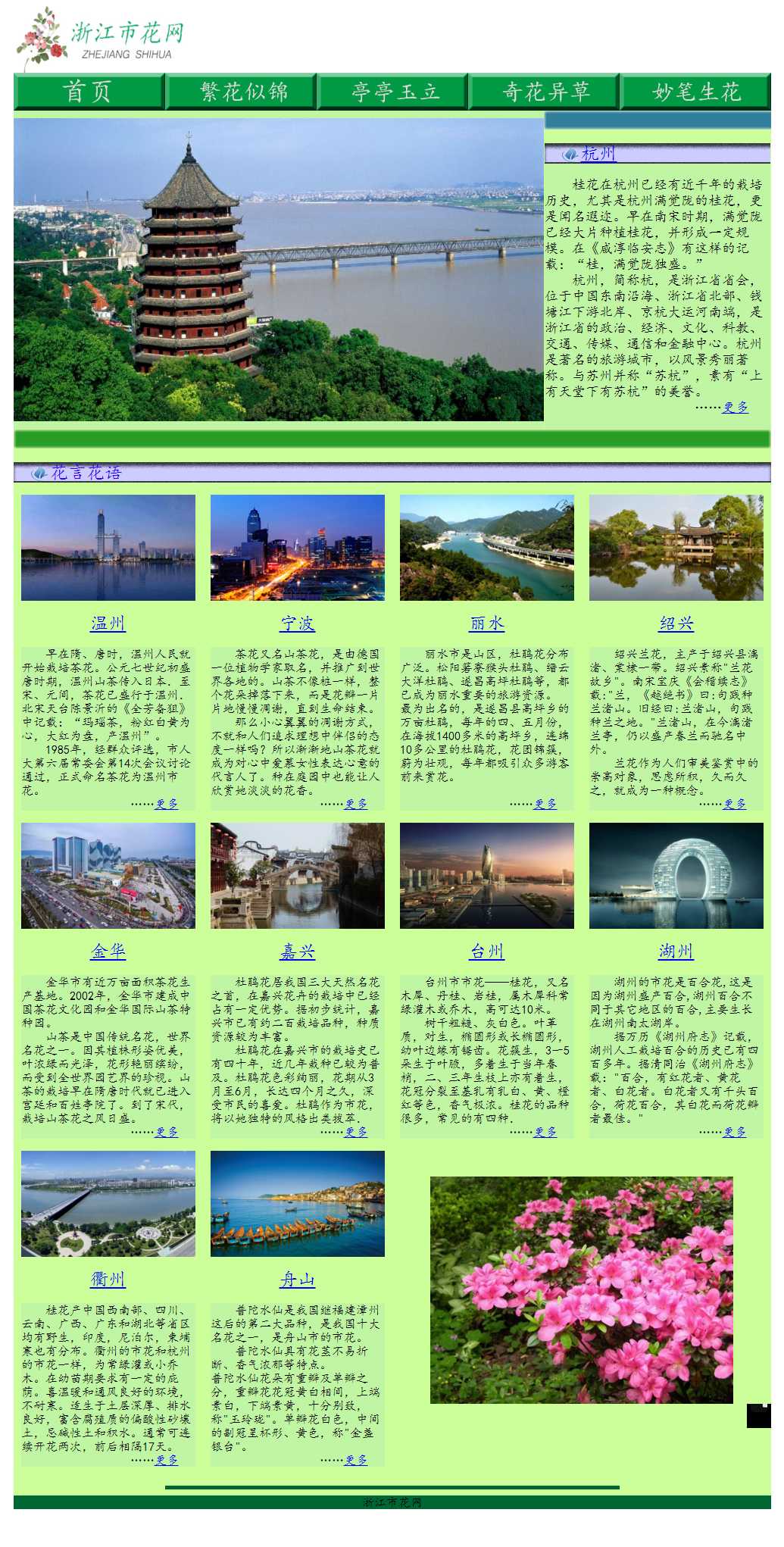Open the 绍兴 city link
Viewport: 784px width, 1547px height.
[x=676, y=623]
